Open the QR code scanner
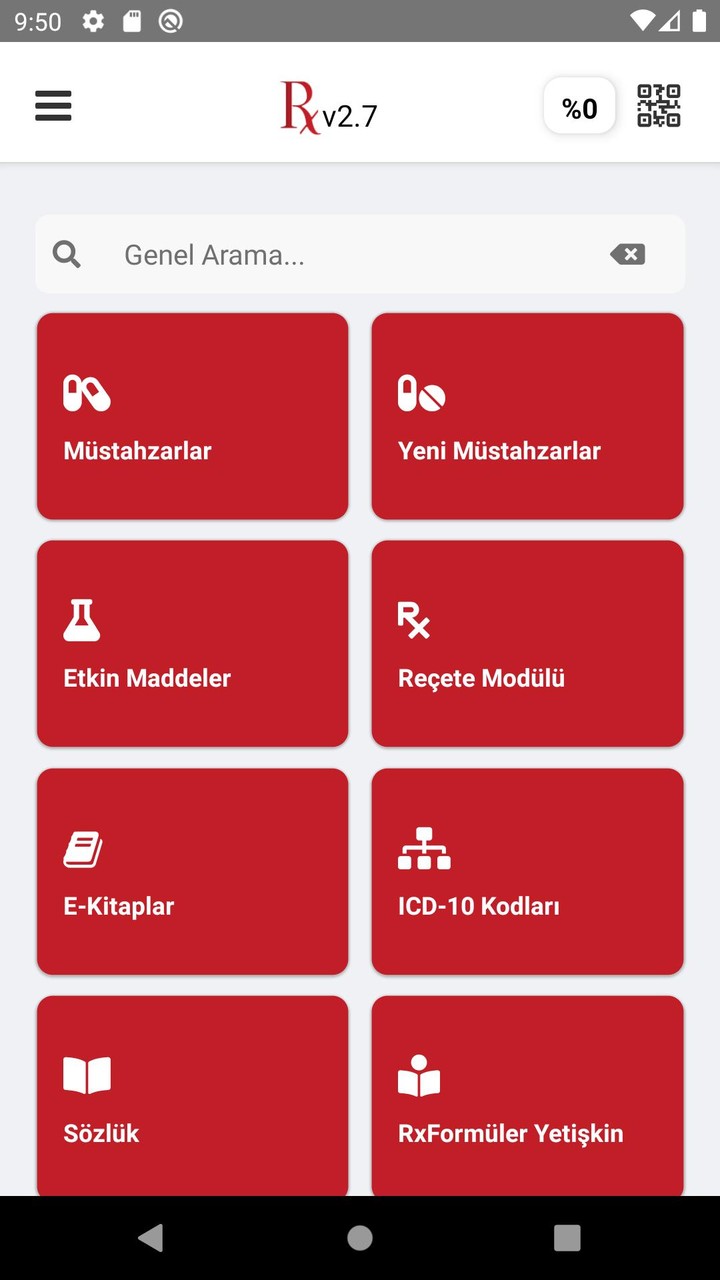This screenshot has width=720, height=1280. (659, 105)
